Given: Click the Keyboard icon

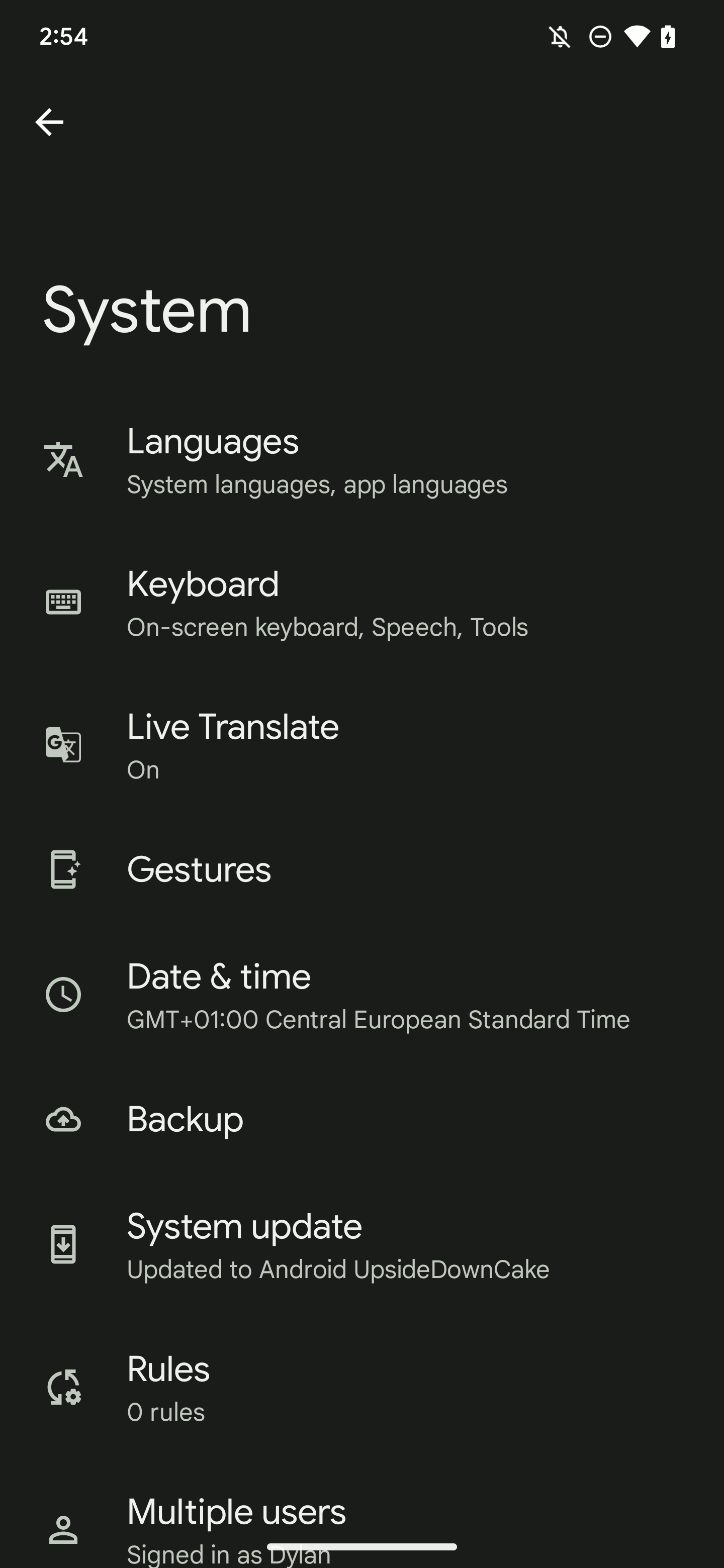Looking at the screenshot, I should (63, 603).
